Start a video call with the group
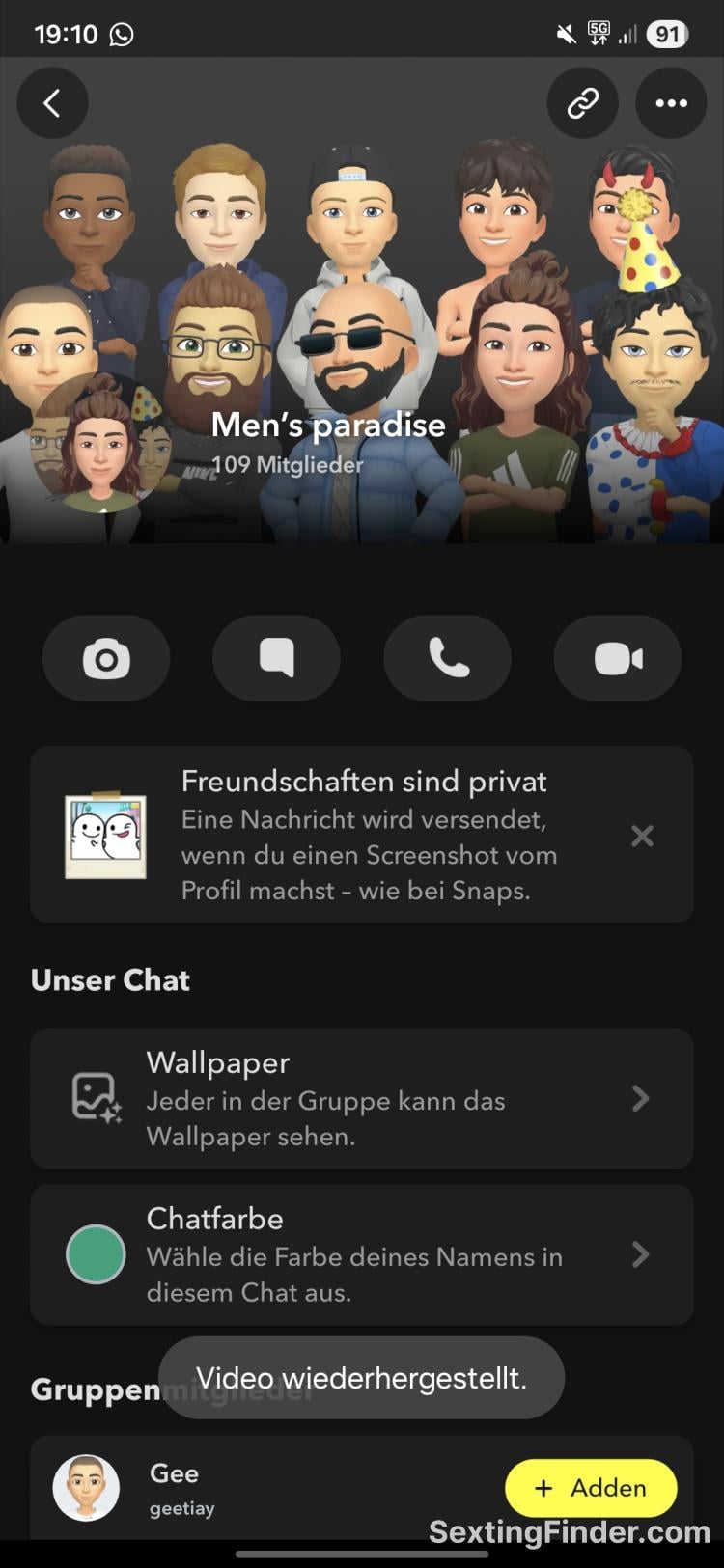Screen dimensions: 724x1568 (x=618, y=659)
